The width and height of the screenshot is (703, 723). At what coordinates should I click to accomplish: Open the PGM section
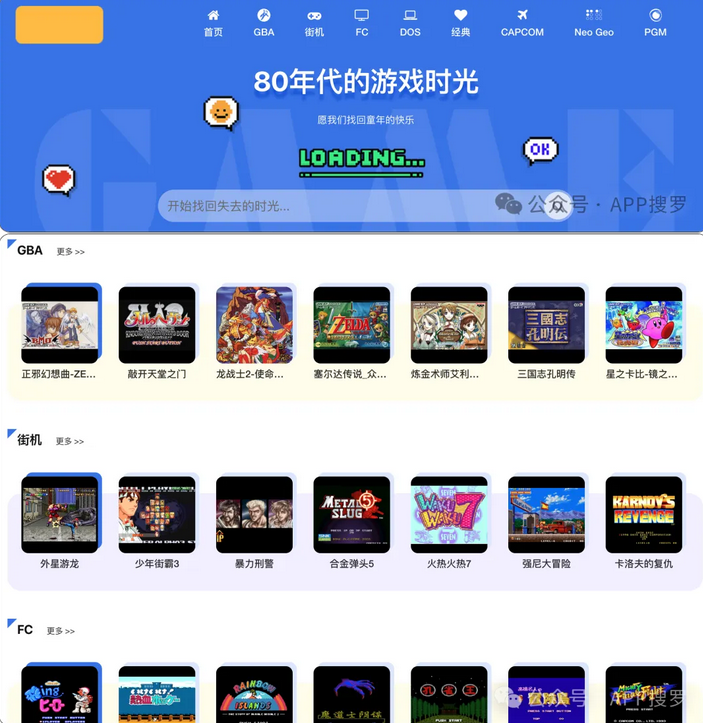point(655,23)
